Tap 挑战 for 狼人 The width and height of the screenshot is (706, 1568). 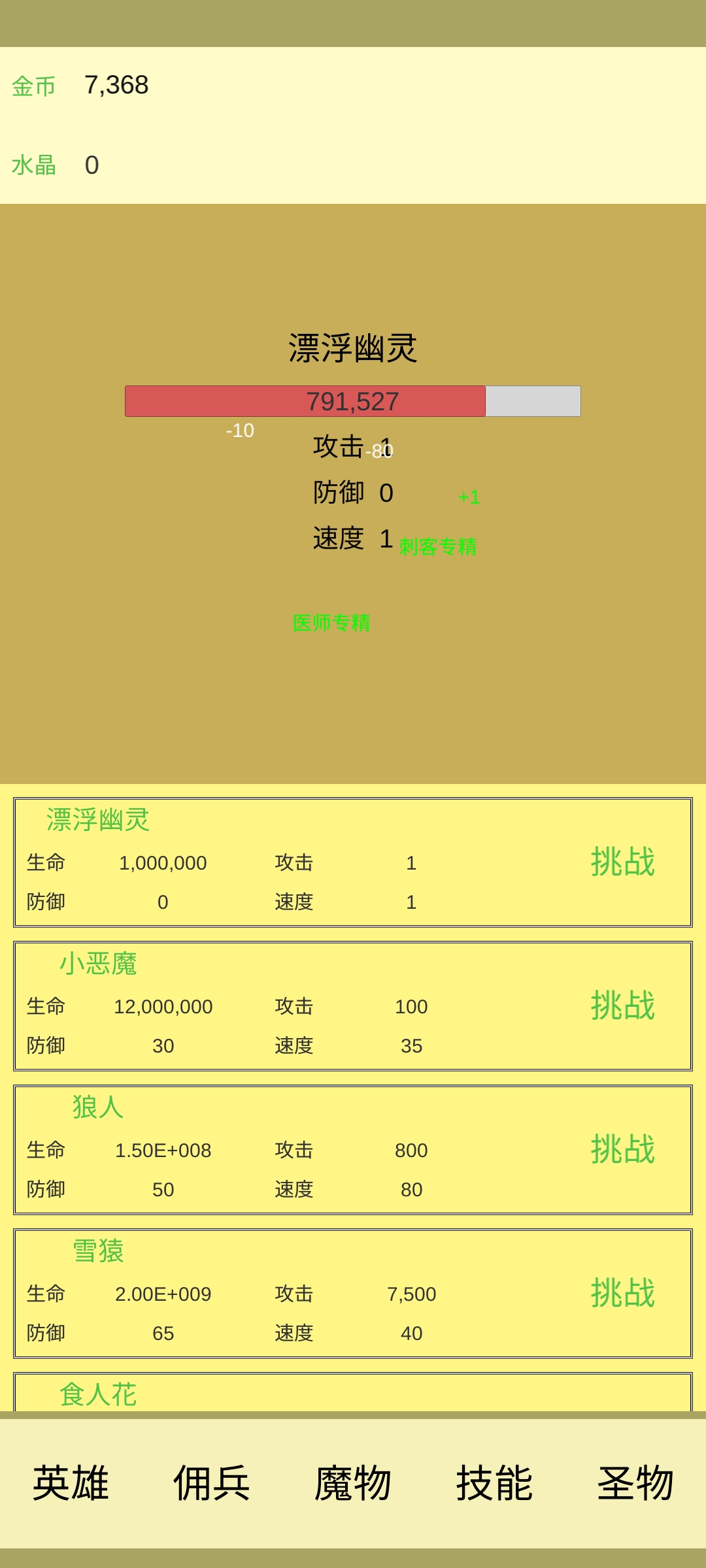pyautogui.click(x=623, y=1149)
